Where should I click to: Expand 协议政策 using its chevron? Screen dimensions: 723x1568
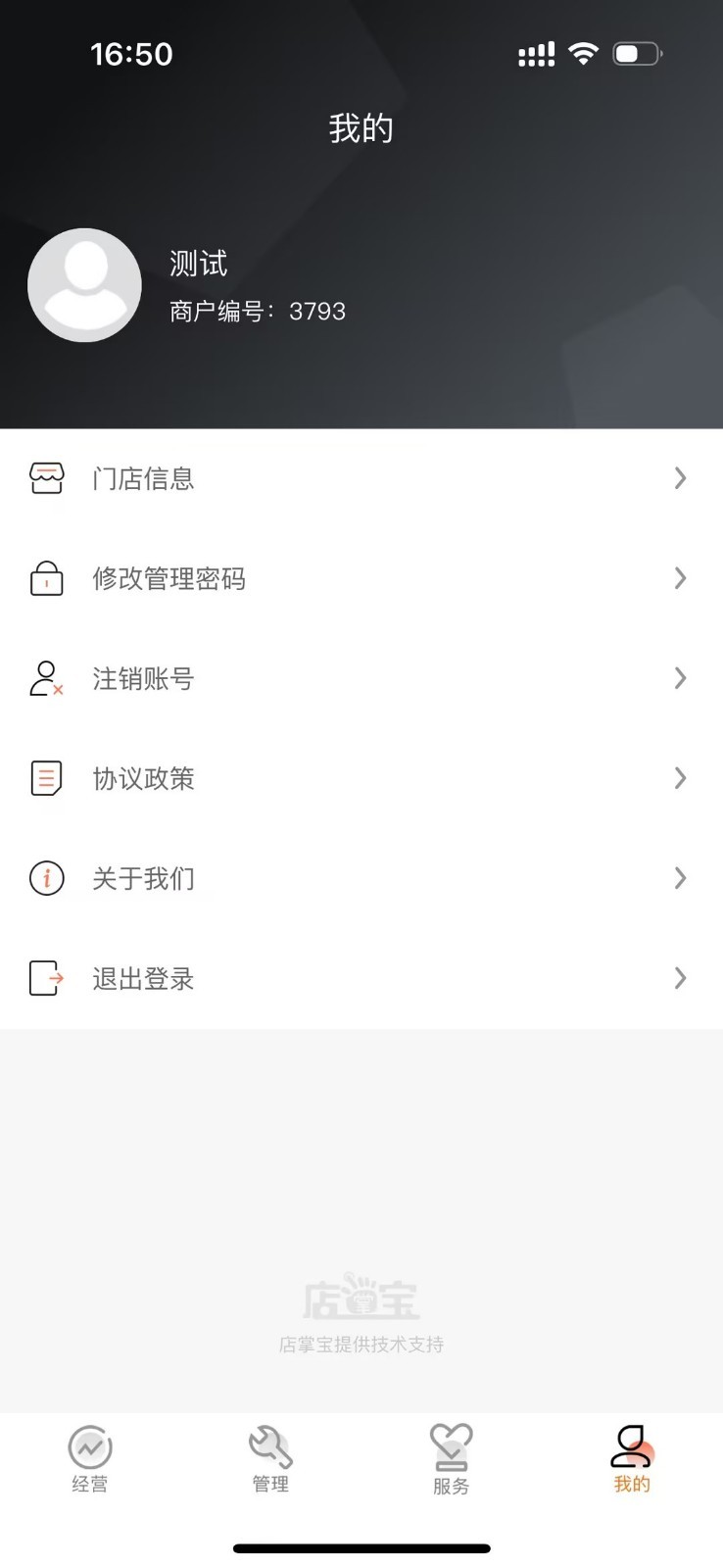point(680,778)
